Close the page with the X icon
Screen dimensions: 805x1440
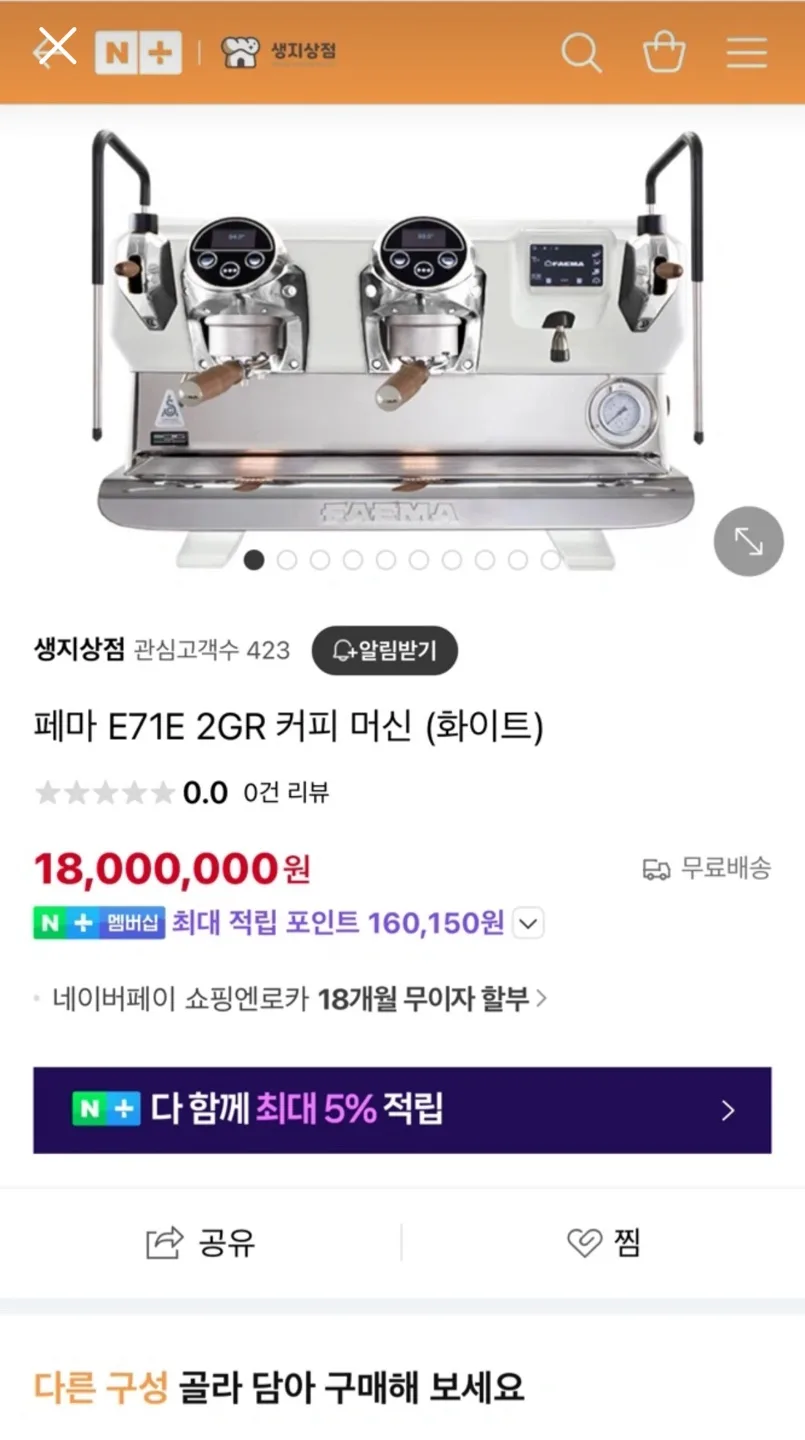click(55, 47)
